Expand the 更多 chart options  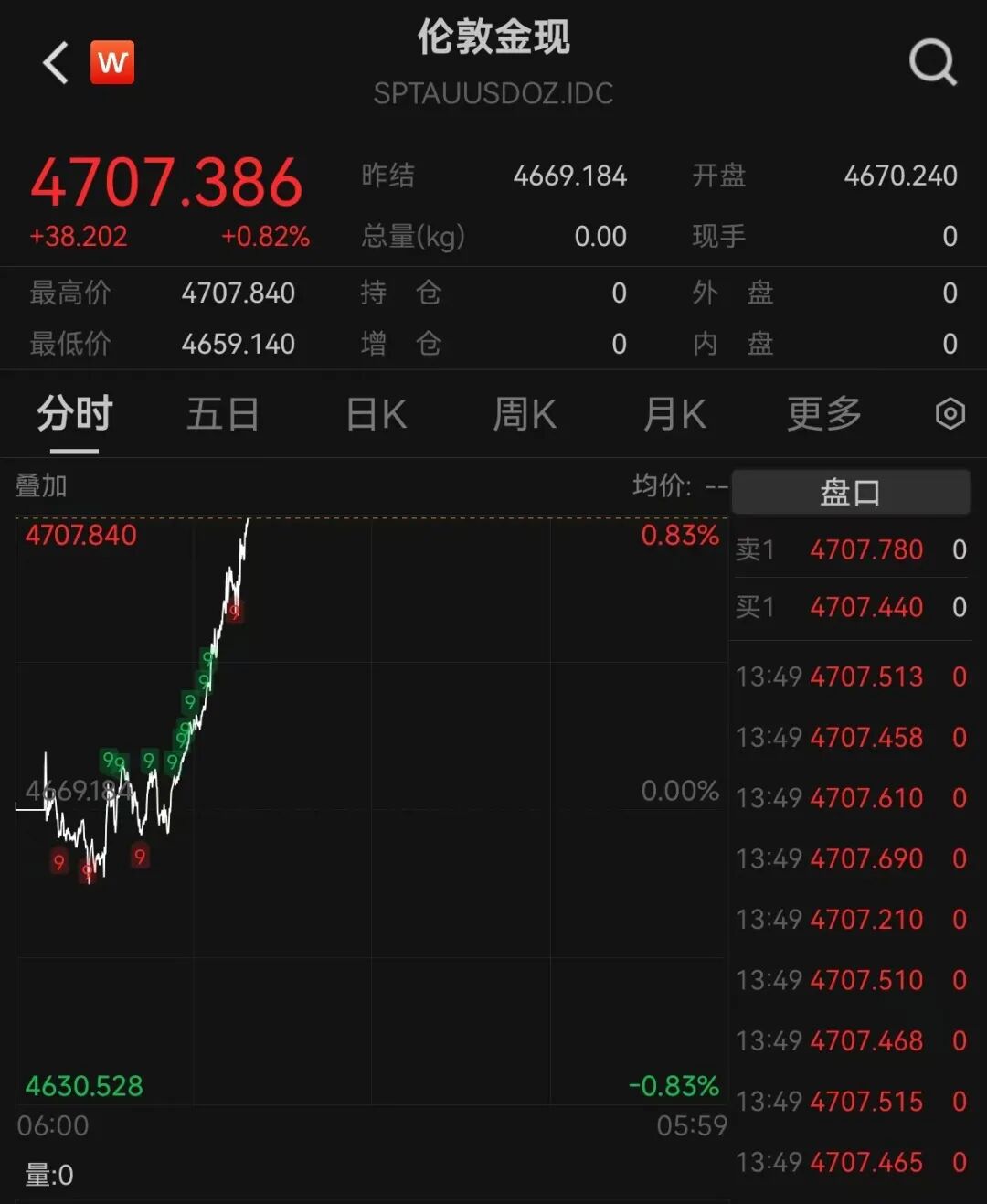coord(822,413)
